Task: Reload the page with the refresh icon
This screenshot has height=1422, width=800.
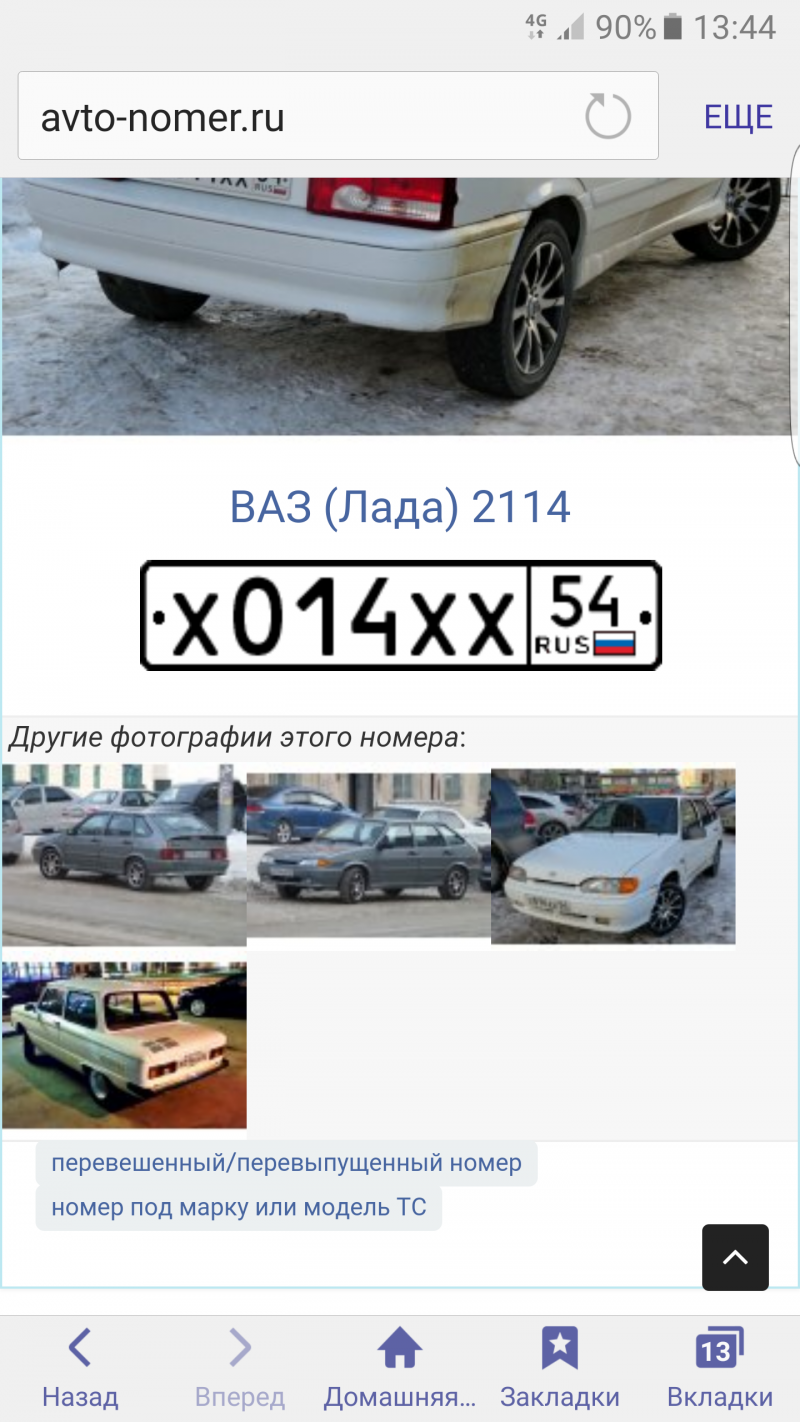Action: tap(608, 117)
